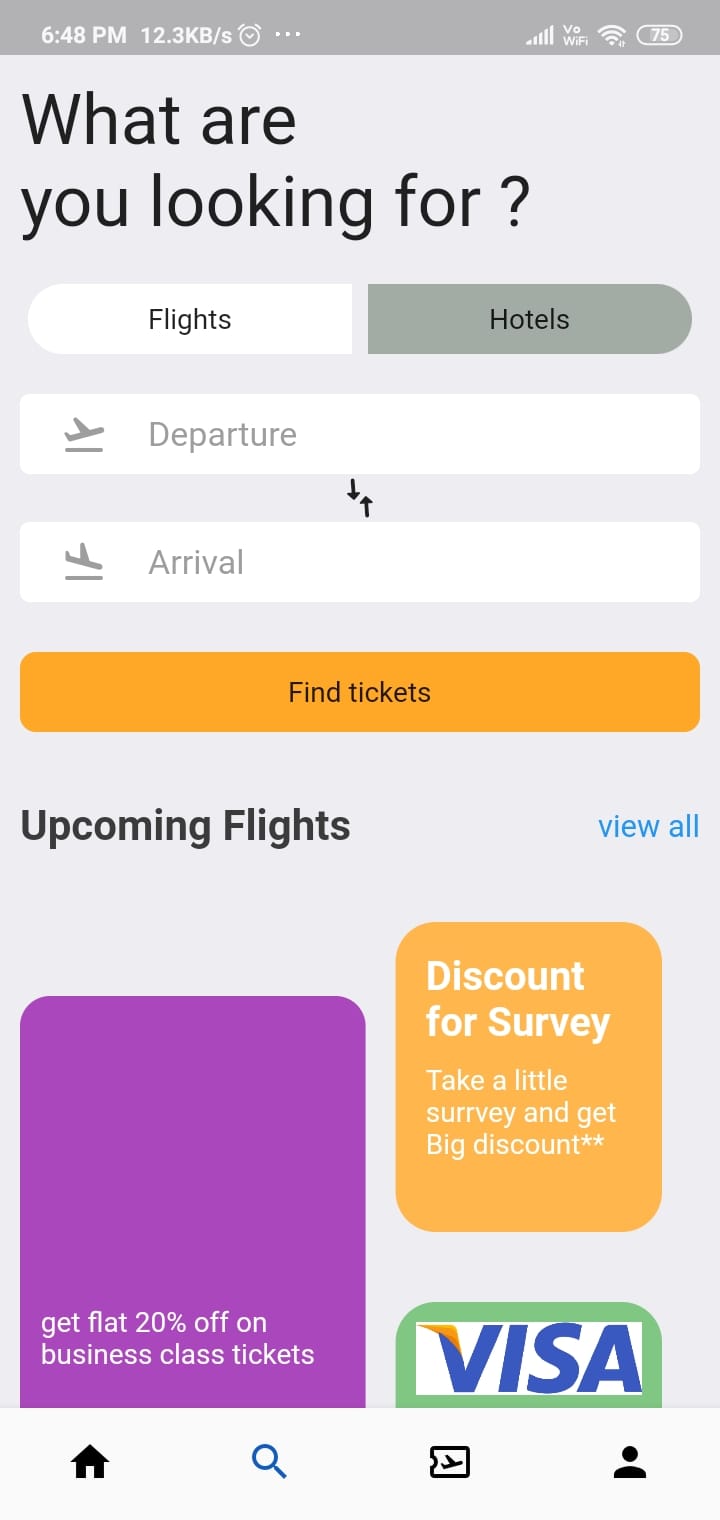
Task: Swap departure and arrival using the arrows icon
Action: pos(360,497)
